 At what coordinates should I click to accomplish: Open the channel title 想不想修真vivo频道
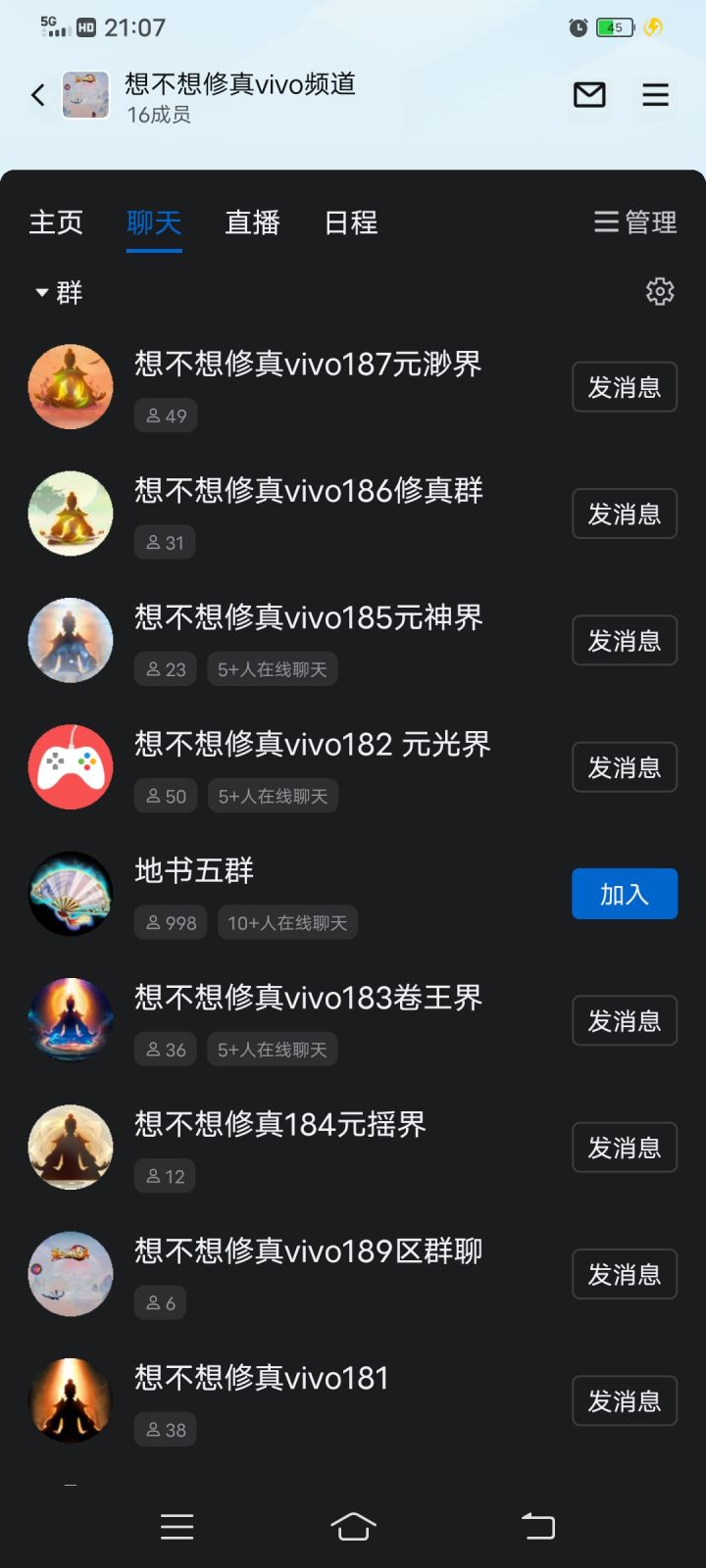click(x=239, y=84)
